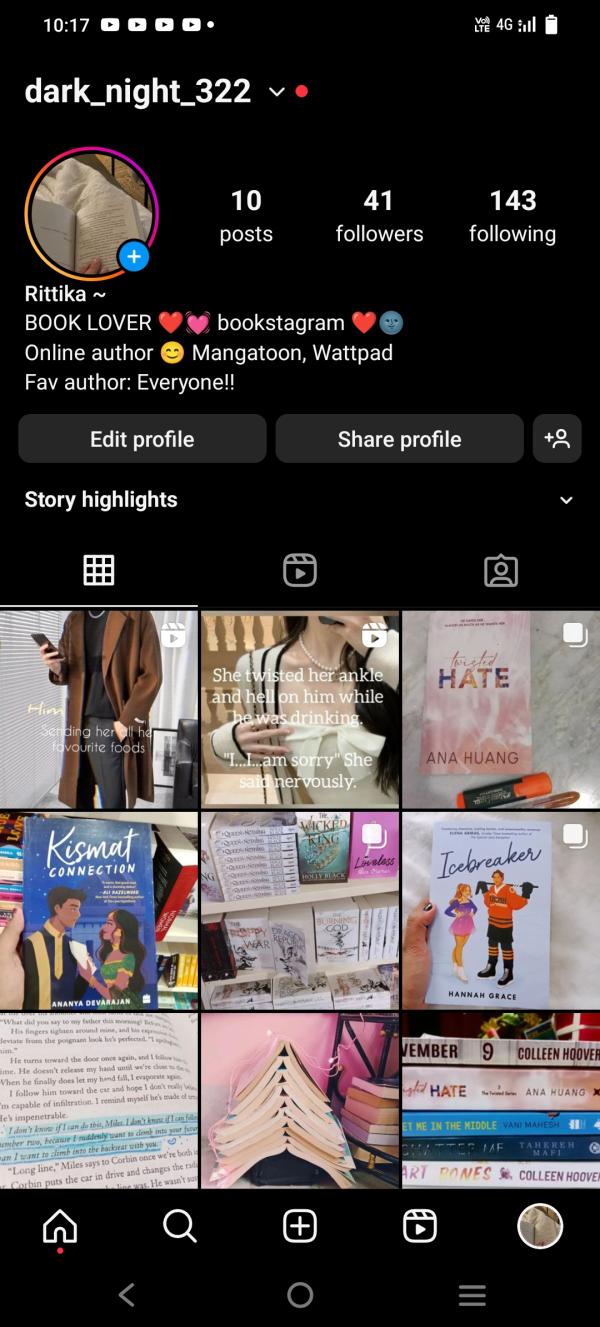Screen dimensions: 600x1327
Task: Open discover people icon
Action: (557, 439)
